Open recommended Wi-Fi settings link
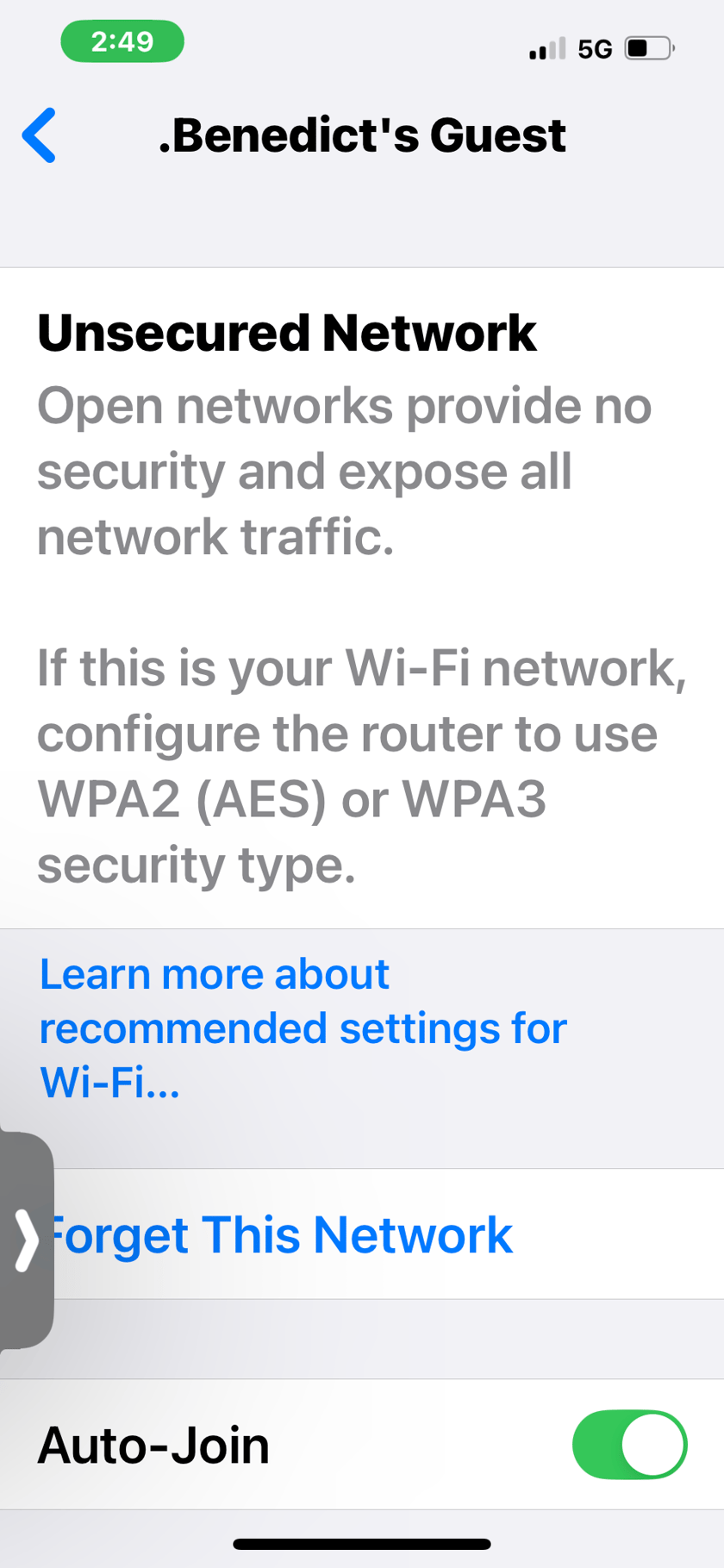The height and width of the screenshot is (1568, 724). pos(303,1028)
